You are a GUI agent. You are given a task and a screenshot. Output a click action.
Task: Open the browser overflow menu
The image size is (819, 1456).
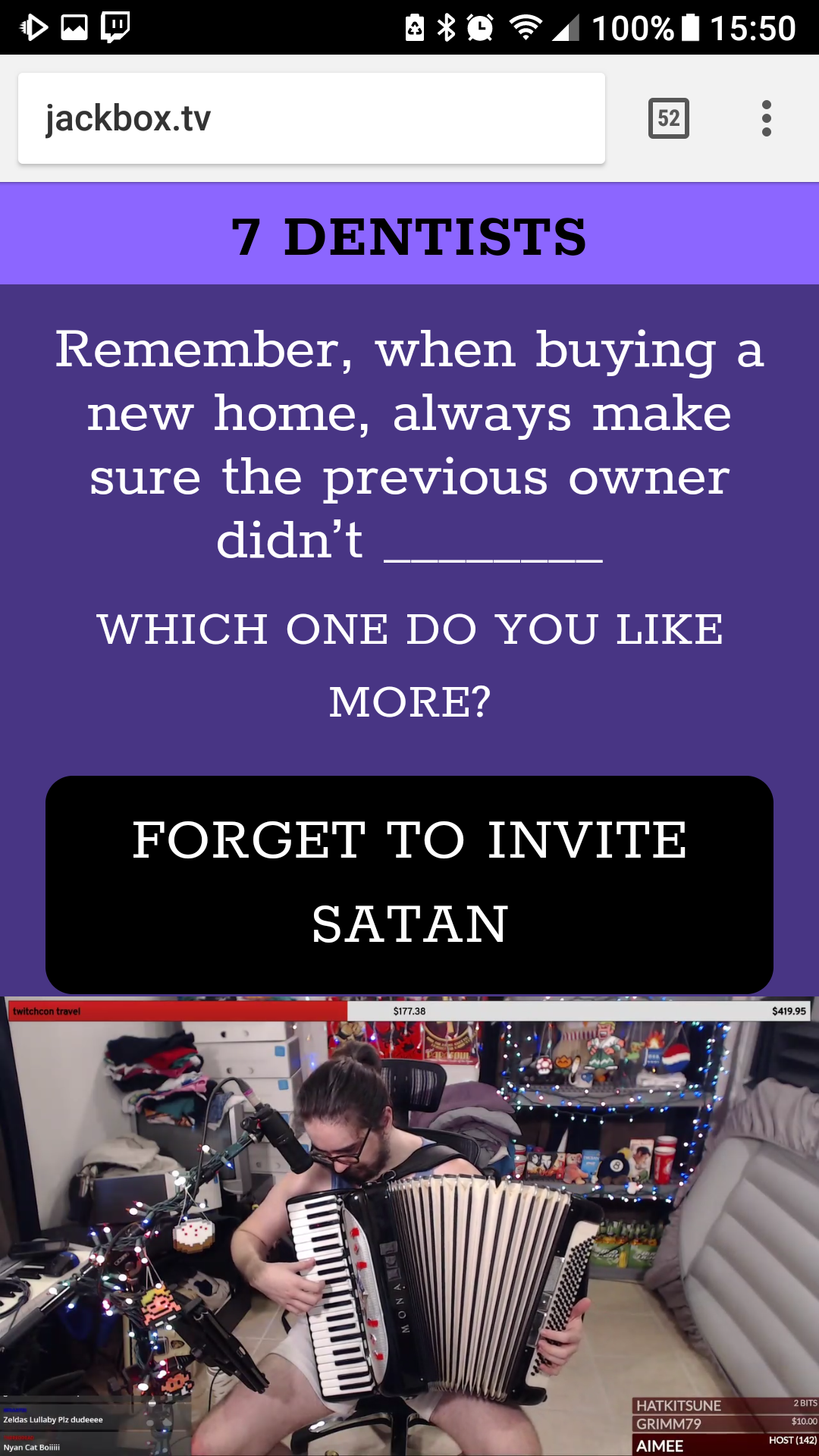[766, 118]
